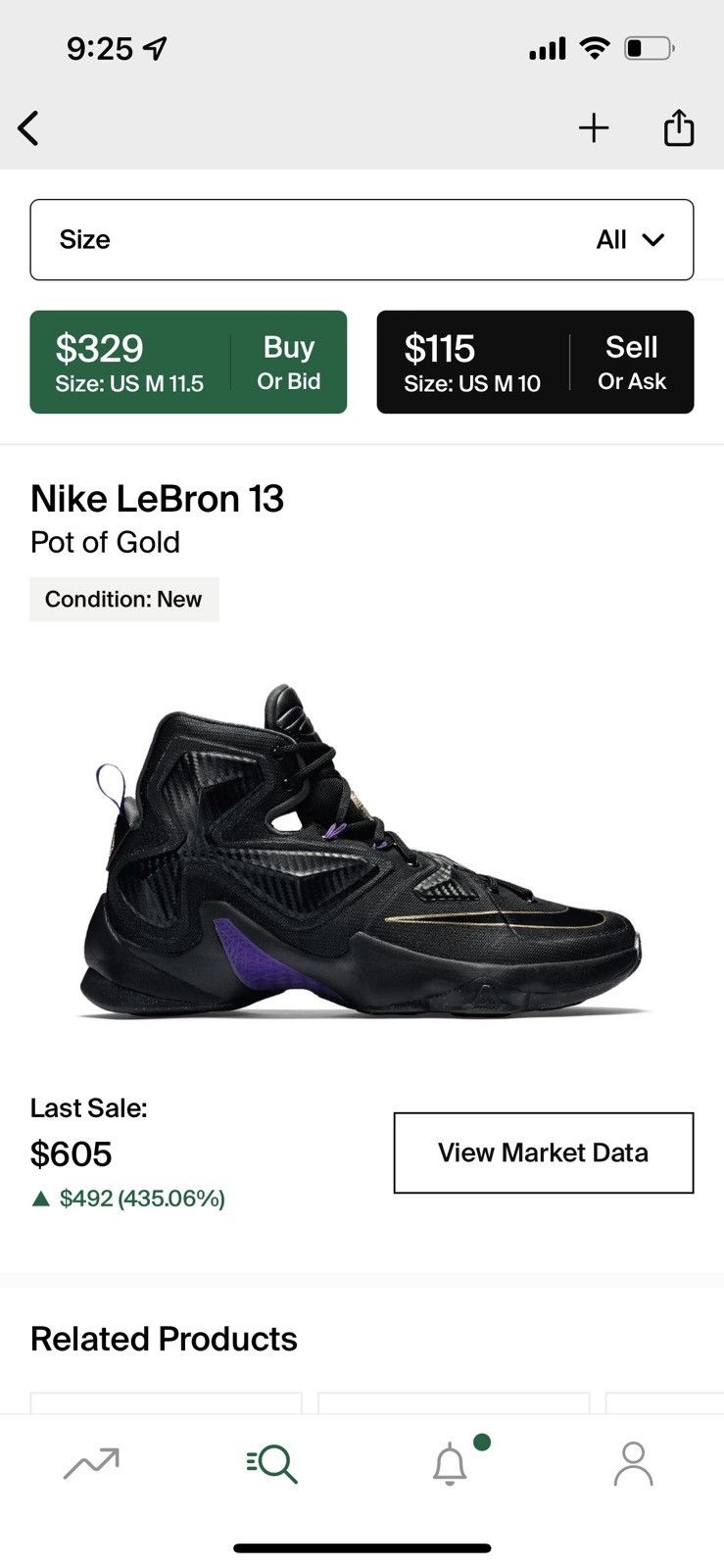Go back with the chevron arrow

(x=28, y=127)
